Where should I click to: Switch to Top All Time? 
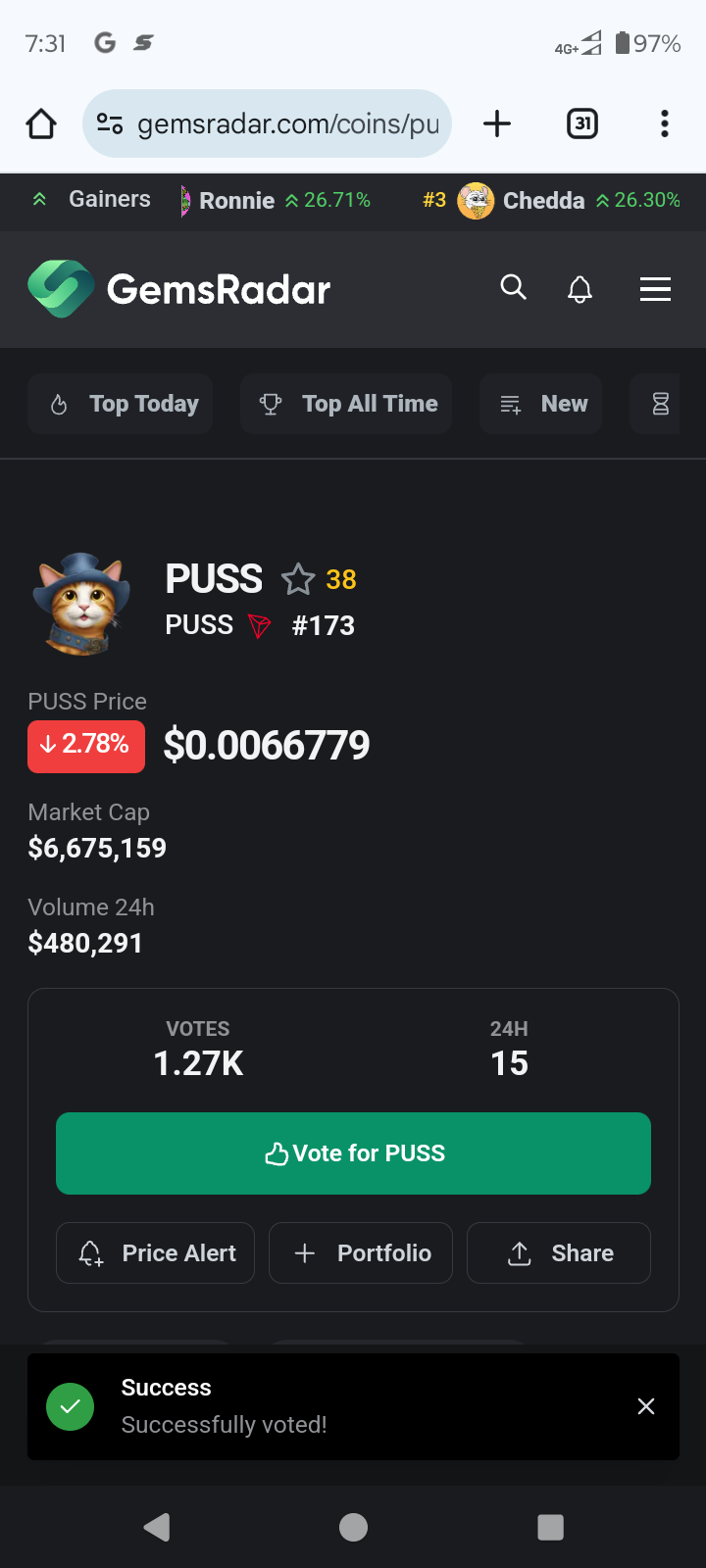[347, 404]
